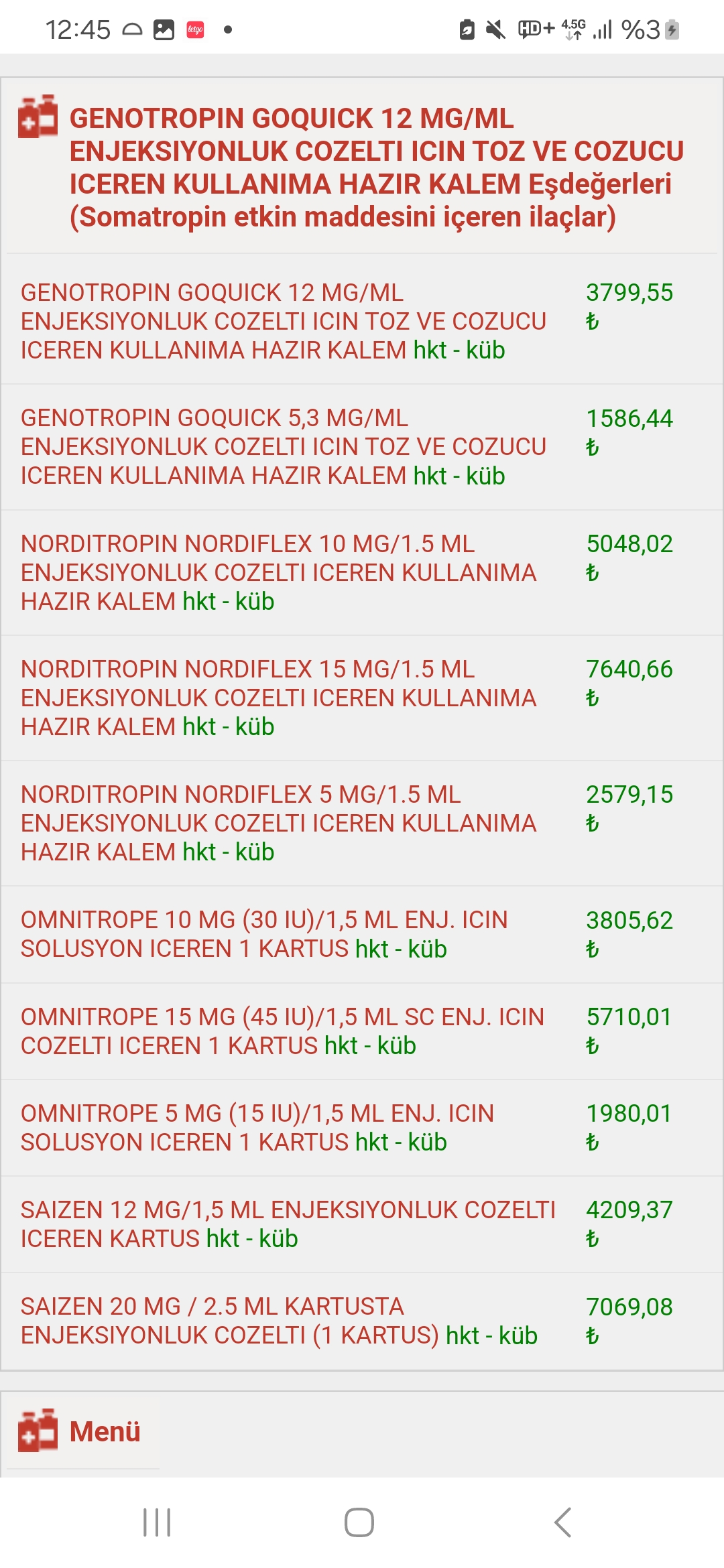This screenshot has height=1568, width=724.
Task: Open the Omnitrope 15 MG (45 IU) entry
Action: coord(282,1031)
